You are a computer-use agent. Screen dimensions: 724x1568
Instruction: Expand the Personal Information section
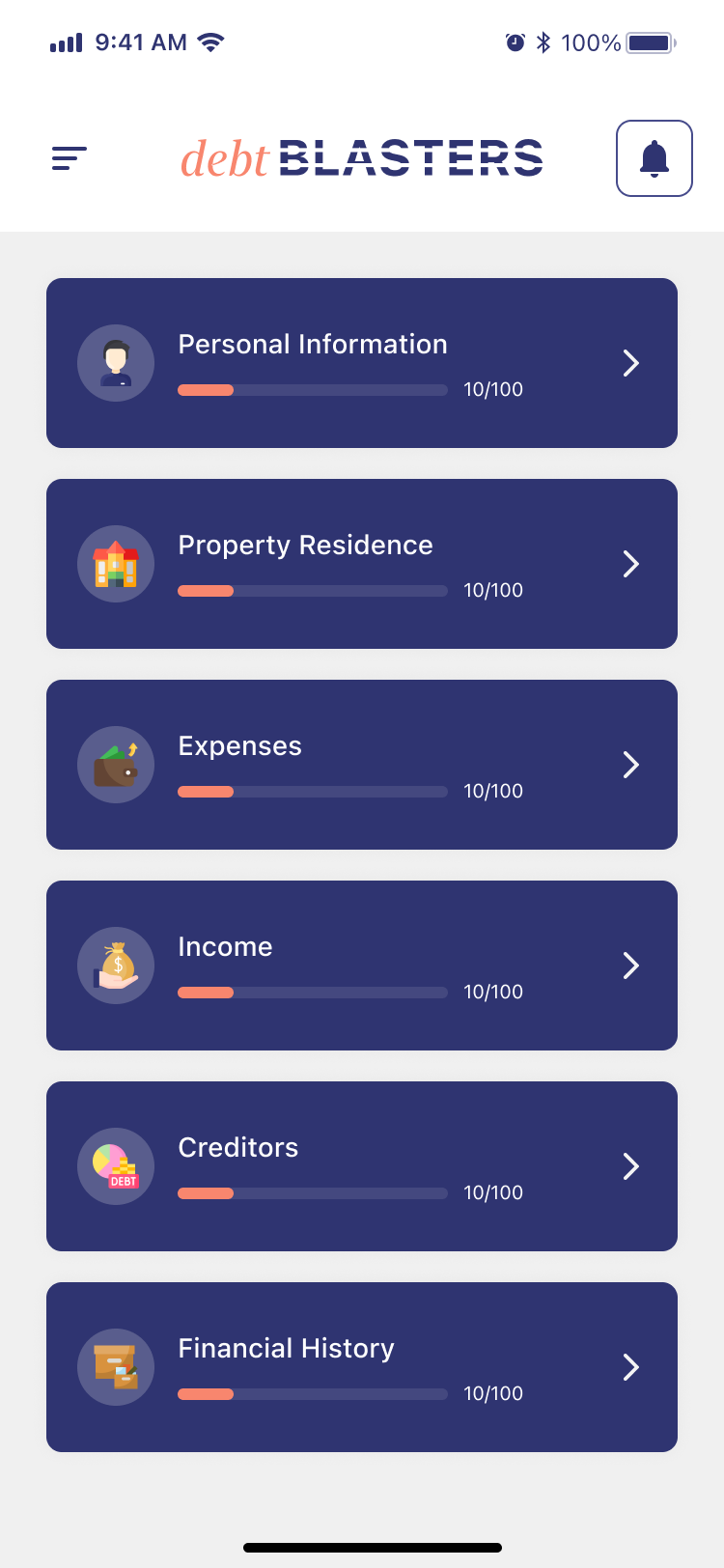coord(630,363)
